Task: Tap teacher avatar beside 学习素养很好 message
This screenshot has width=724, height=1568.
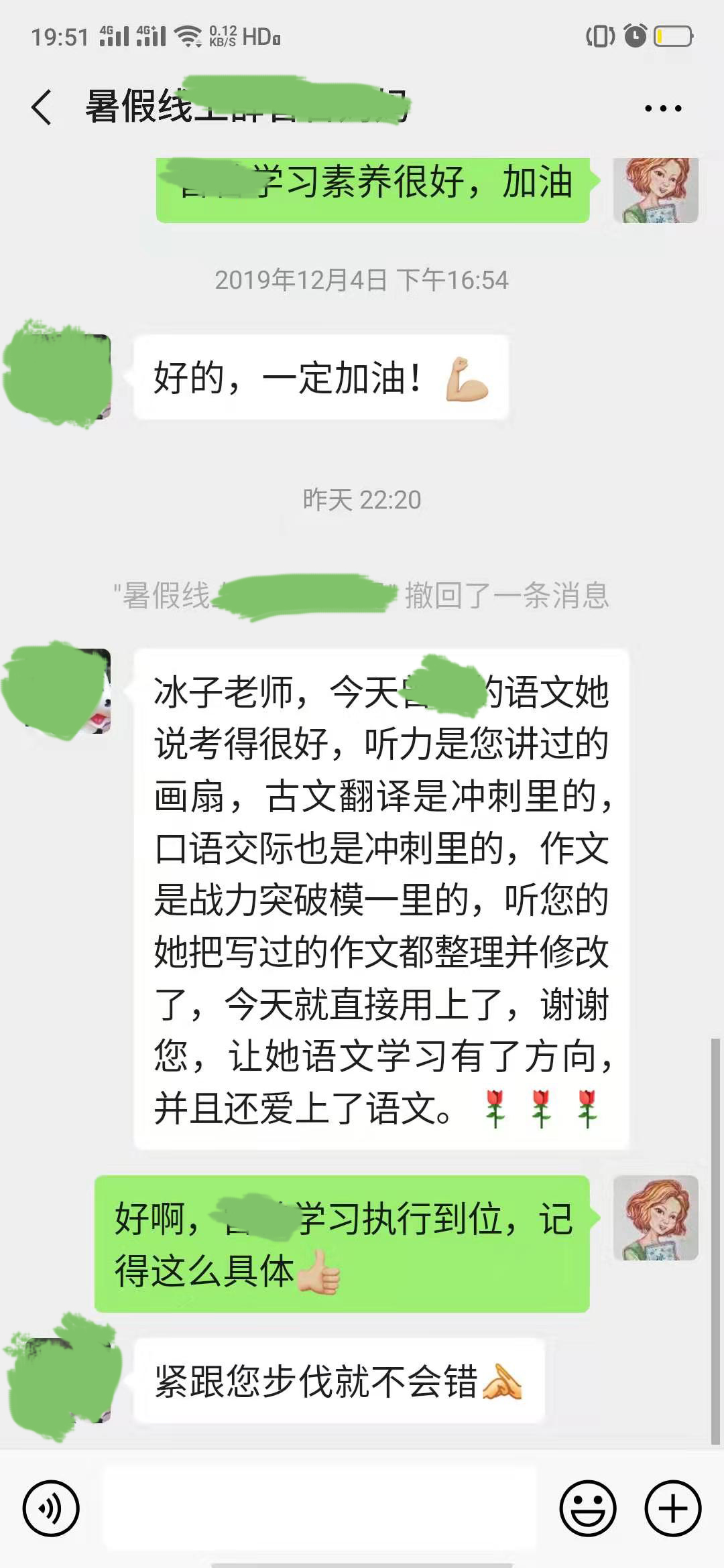Action: (656, 190)
